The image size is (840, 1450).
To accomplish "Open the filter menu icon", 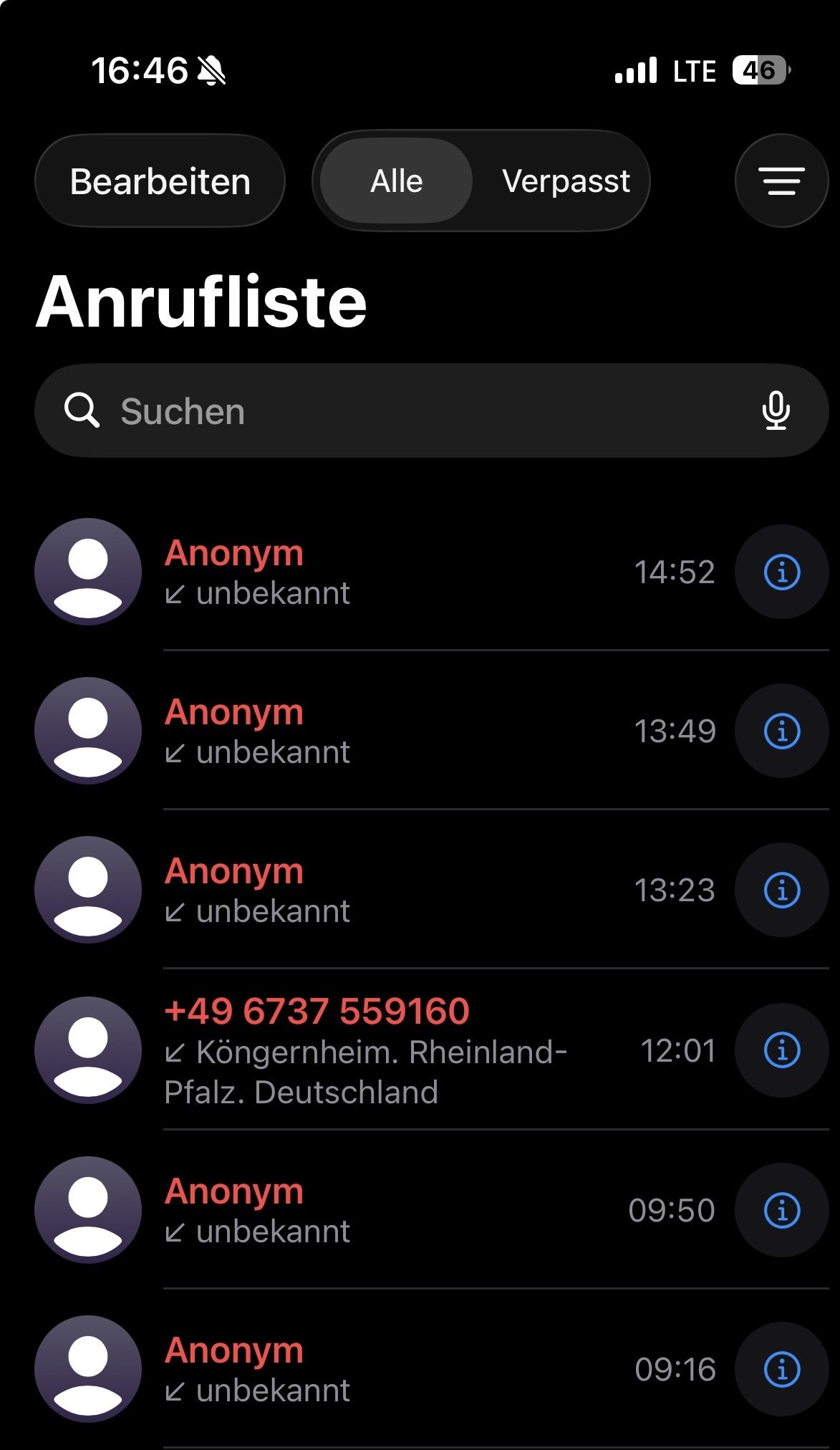I will 781,181.
